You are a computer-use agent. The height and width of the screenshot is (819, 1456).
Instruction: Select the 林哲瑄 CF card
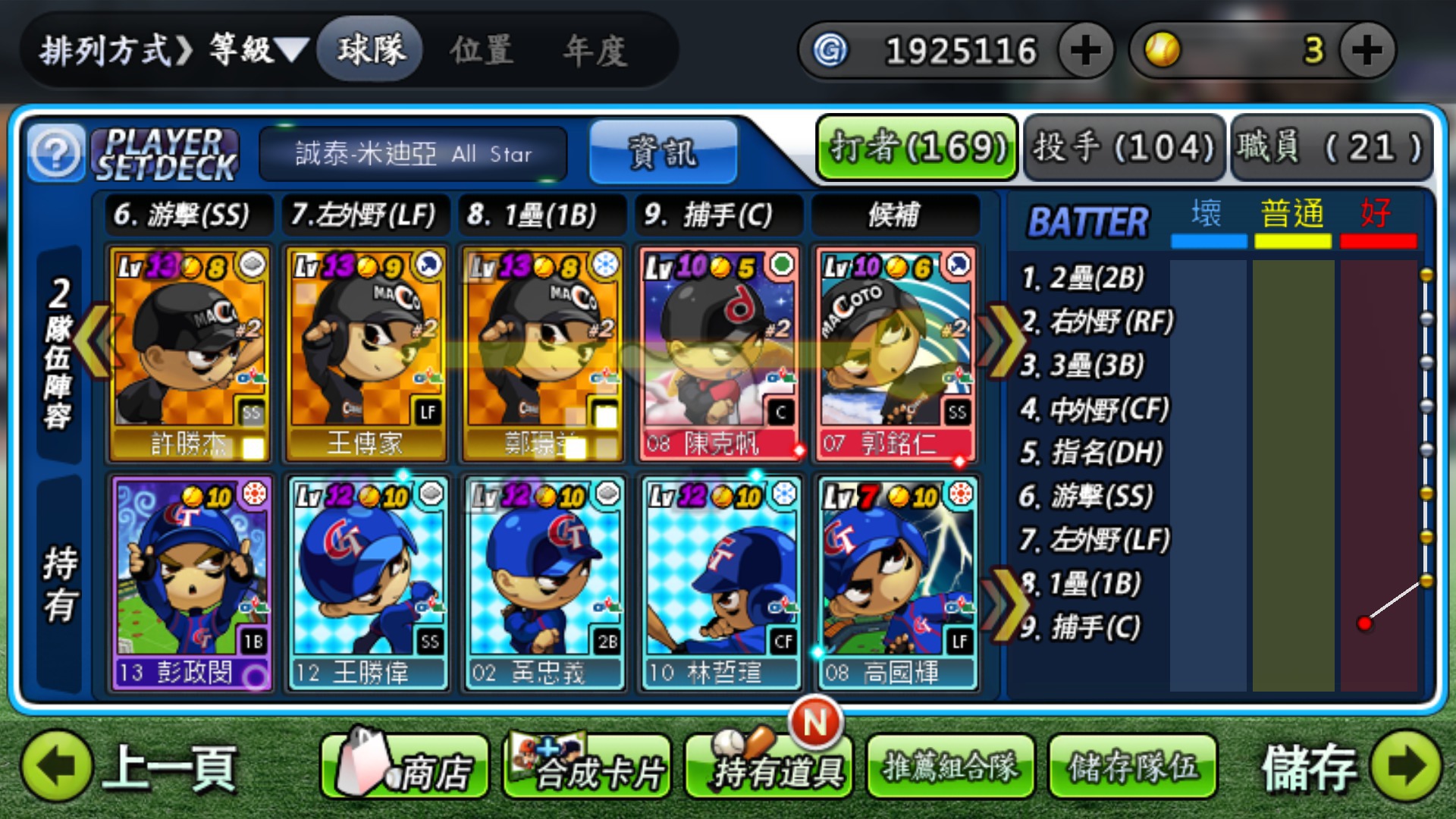[719, 582]
